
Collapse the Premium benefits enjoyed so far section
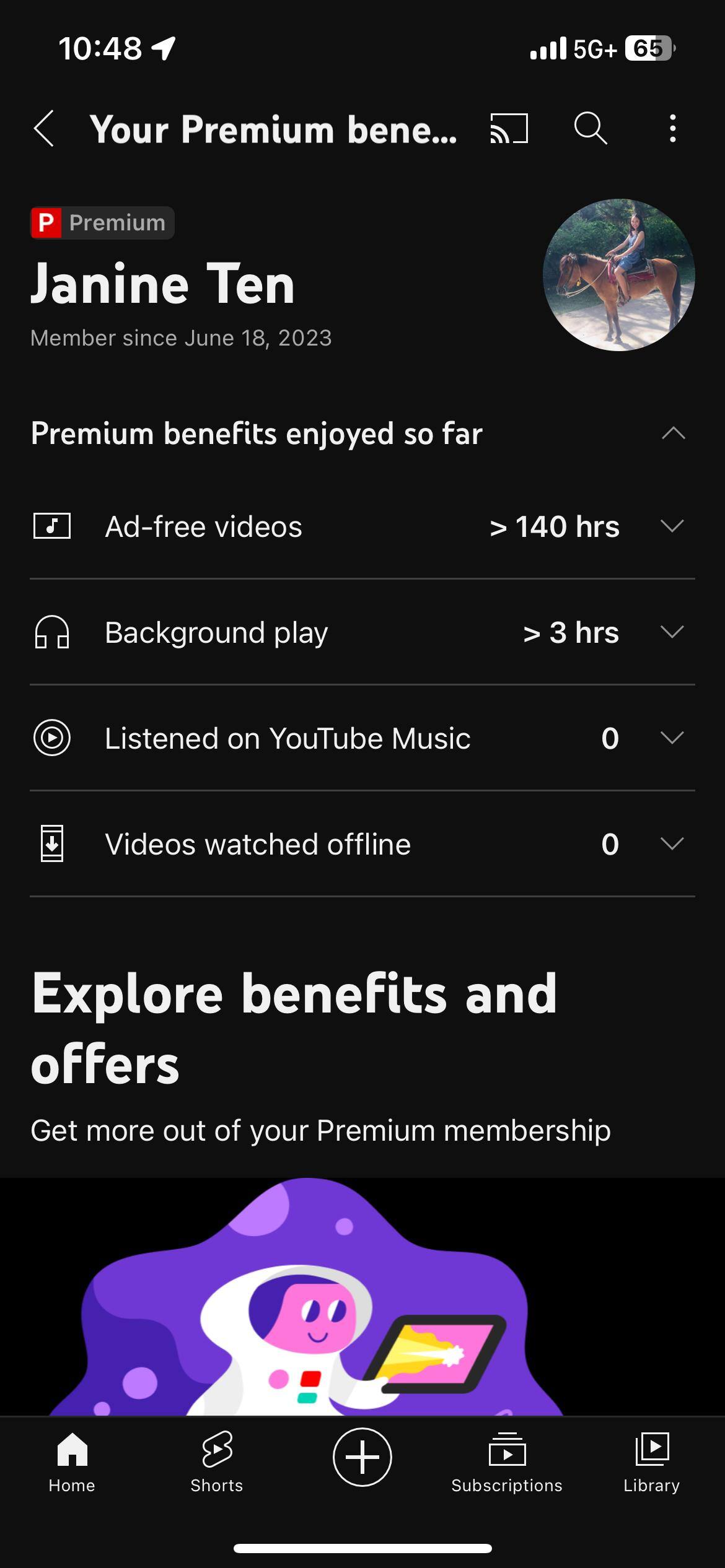[673, 433]
